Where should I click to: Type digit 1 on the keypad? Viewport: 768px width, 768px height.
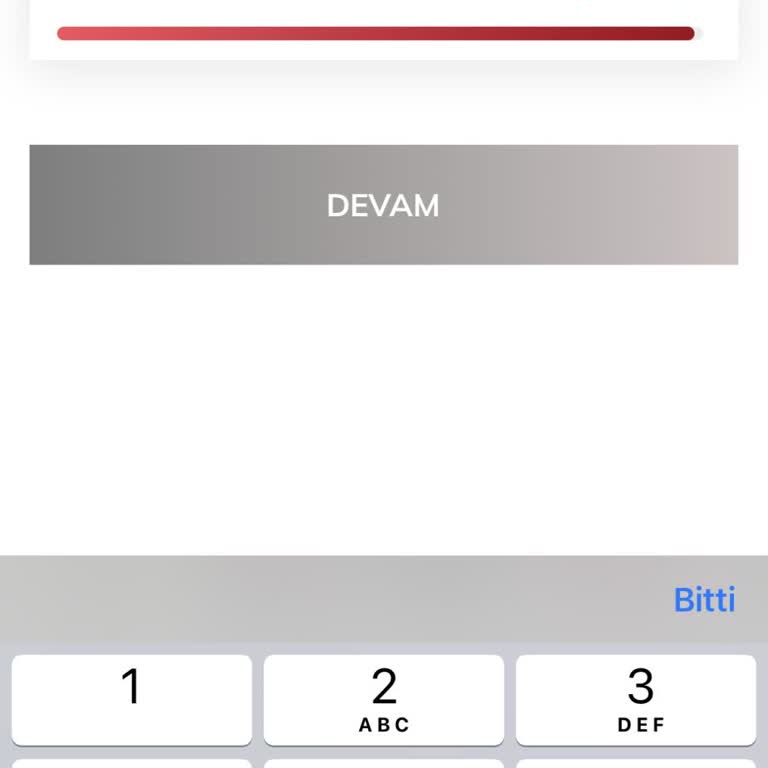[131, 699]
